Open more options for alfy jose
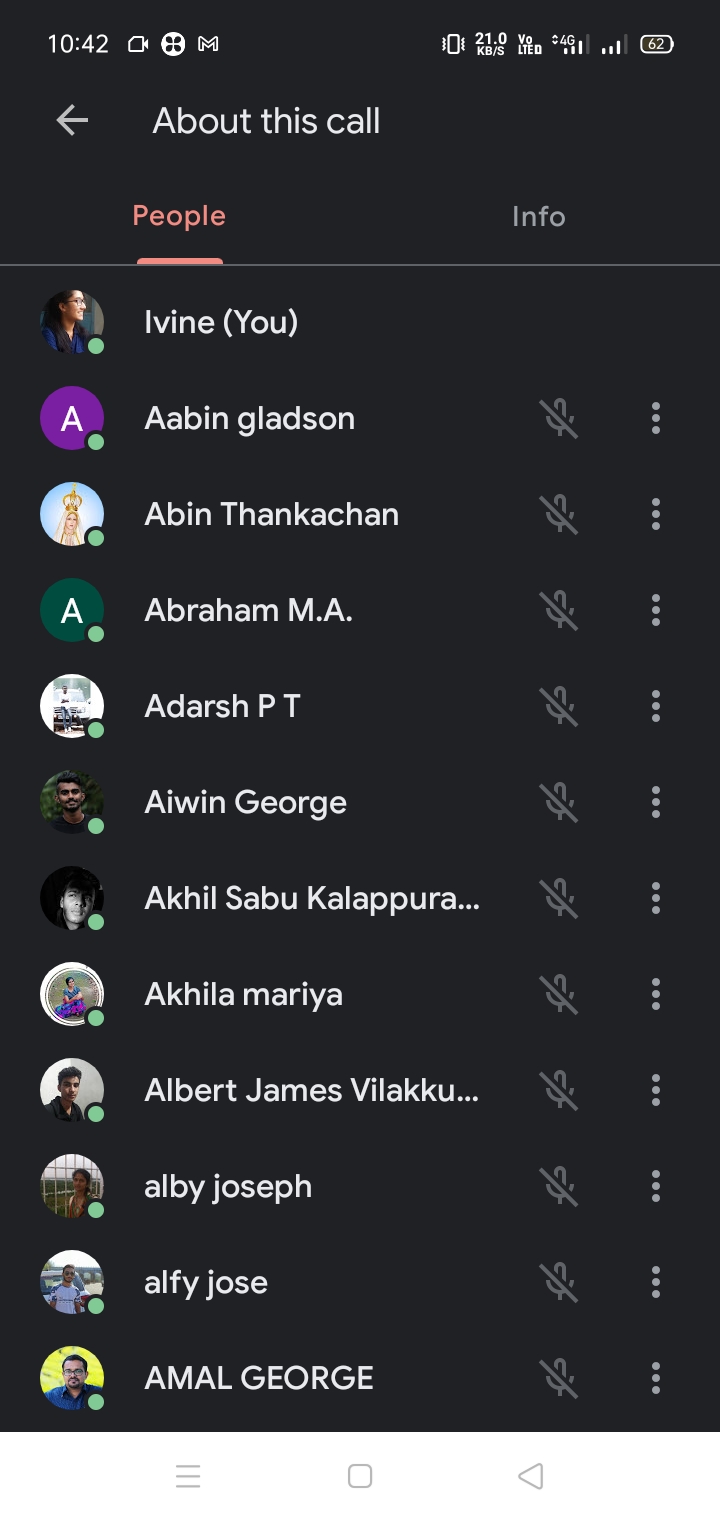The height and width of the screenshot is (1520, 720). (x=656, y=1282)
